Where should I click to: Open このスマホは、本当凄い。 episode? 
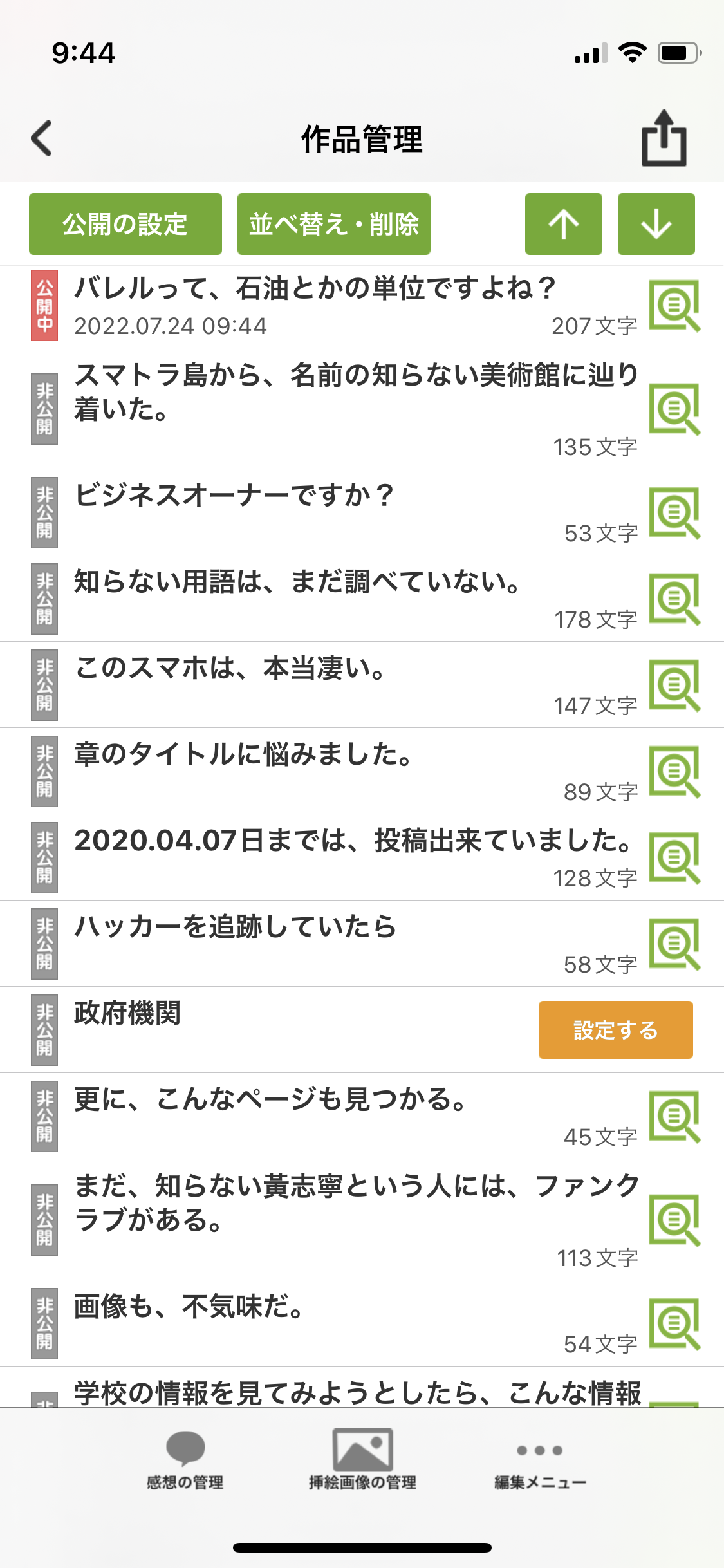[230, 669]
